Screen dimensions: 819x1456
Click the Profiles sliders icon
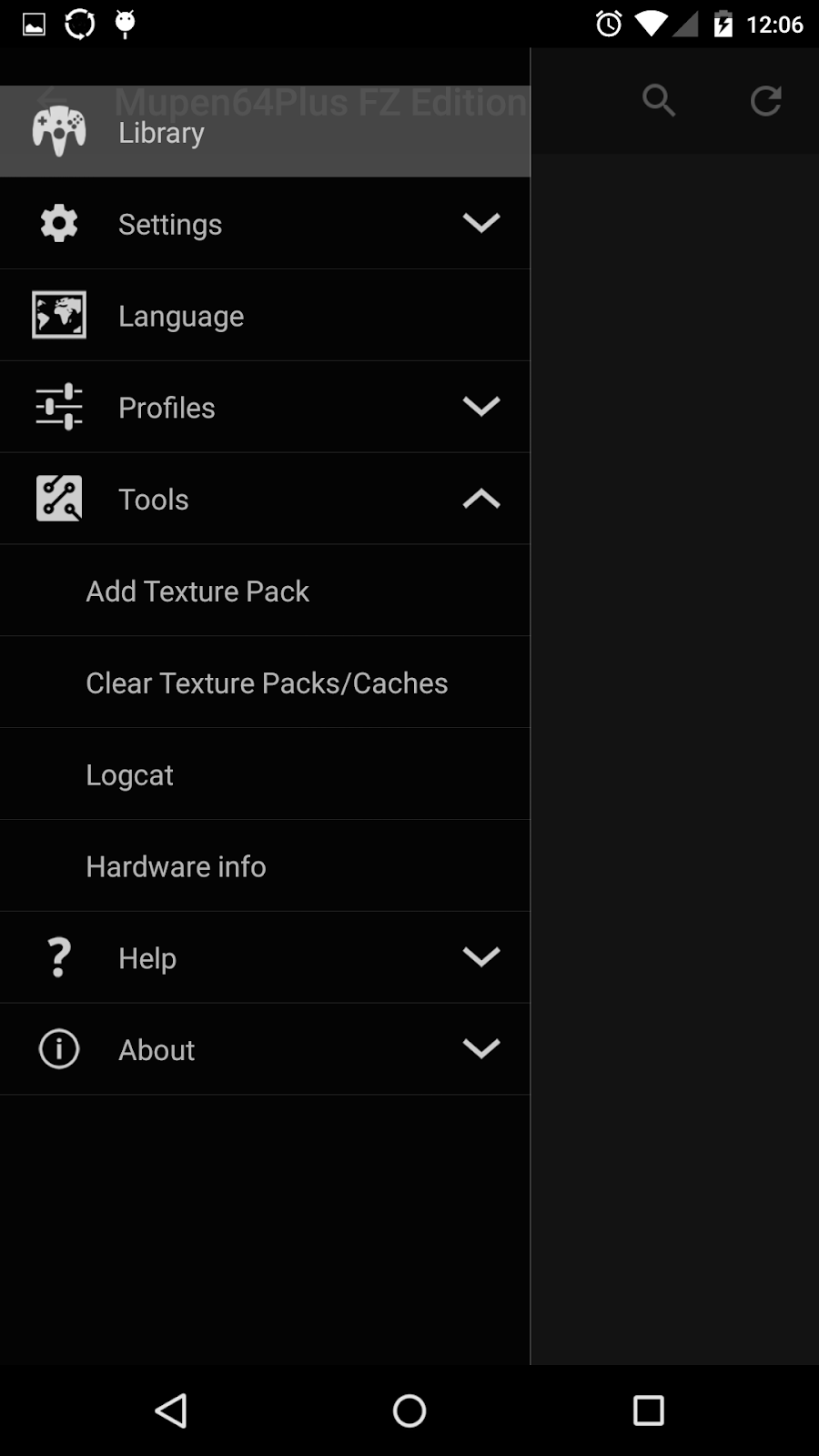point(58,407)
